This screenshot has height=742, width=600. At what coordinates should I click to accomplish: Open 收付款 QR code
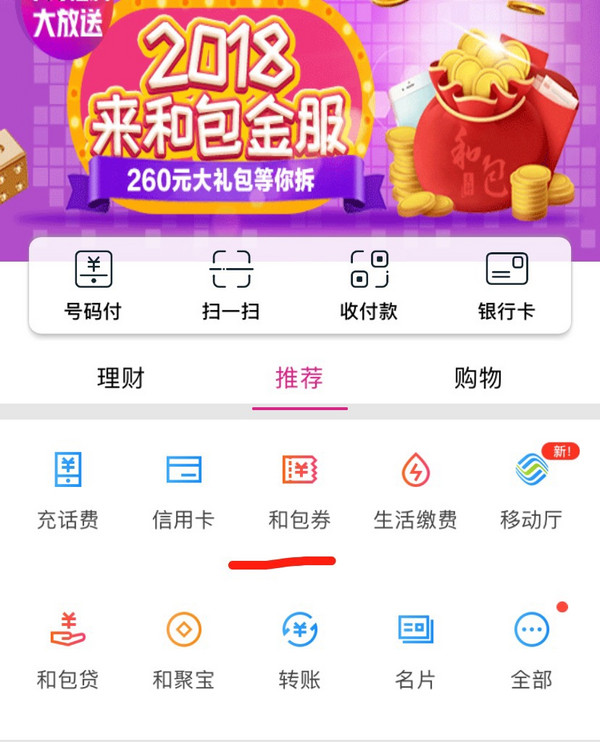point(368,285)
